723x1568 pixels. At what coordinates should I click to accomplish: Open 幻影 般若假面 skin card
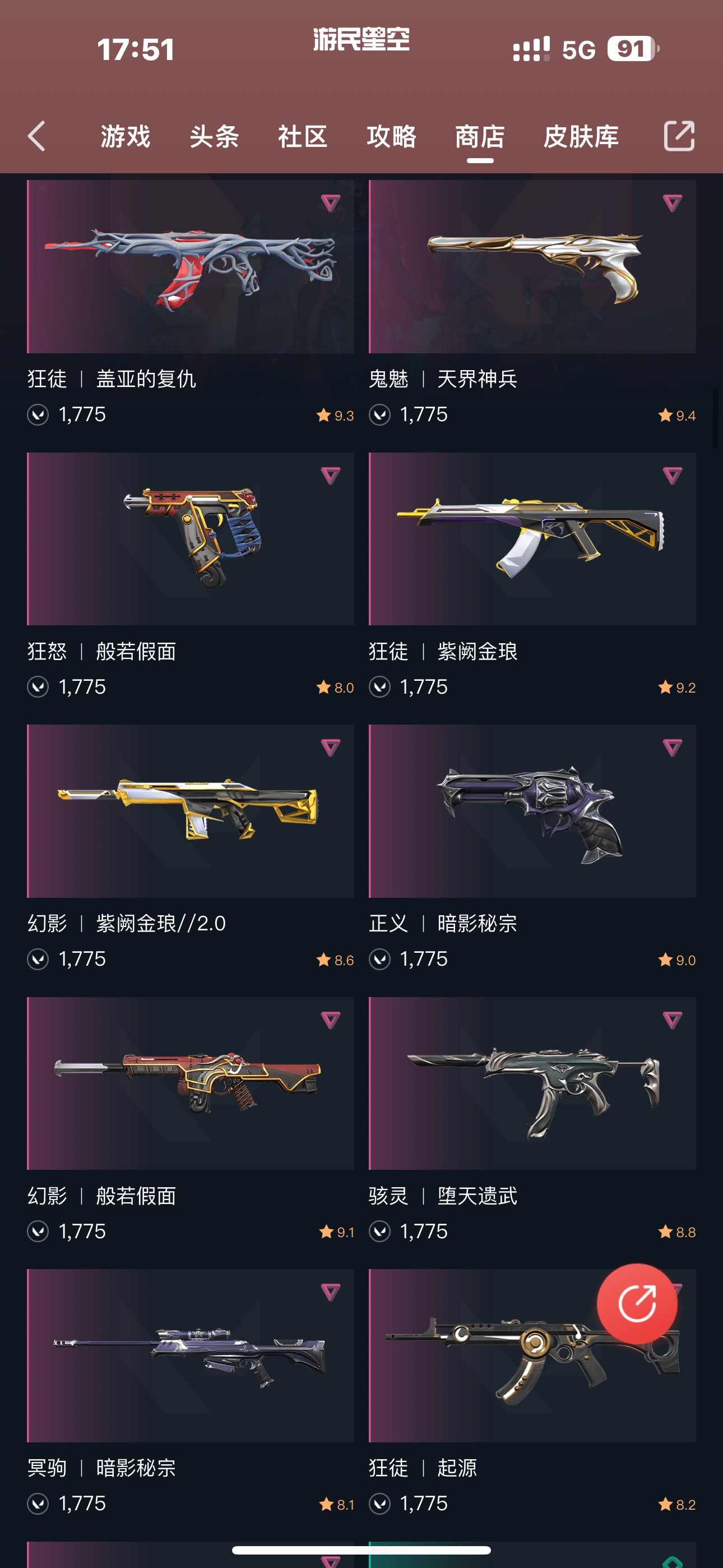190,1083
